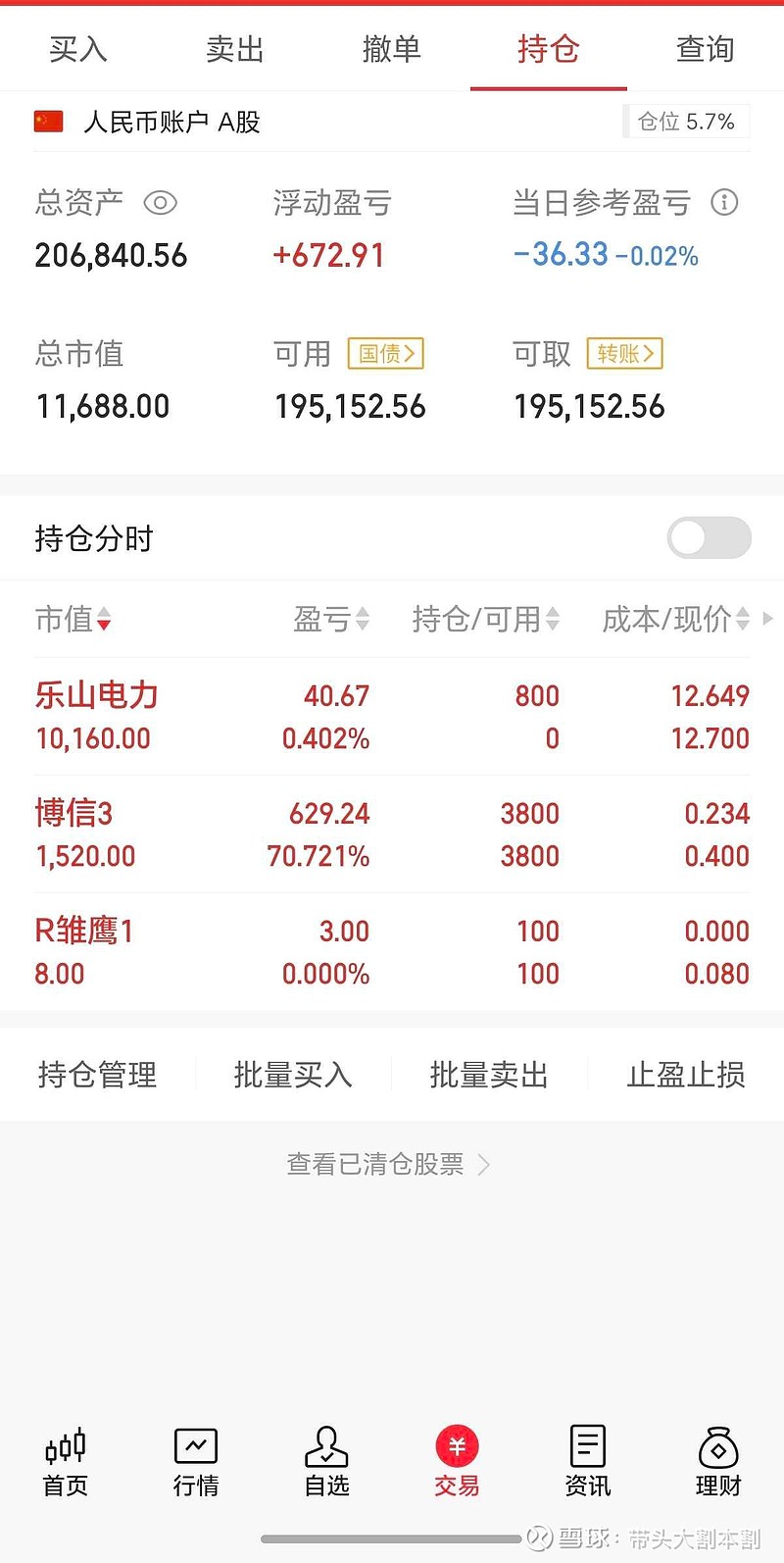Enable the 持仓分时 switch
This screenshot has height=1563, width=784.
point(710,537)
